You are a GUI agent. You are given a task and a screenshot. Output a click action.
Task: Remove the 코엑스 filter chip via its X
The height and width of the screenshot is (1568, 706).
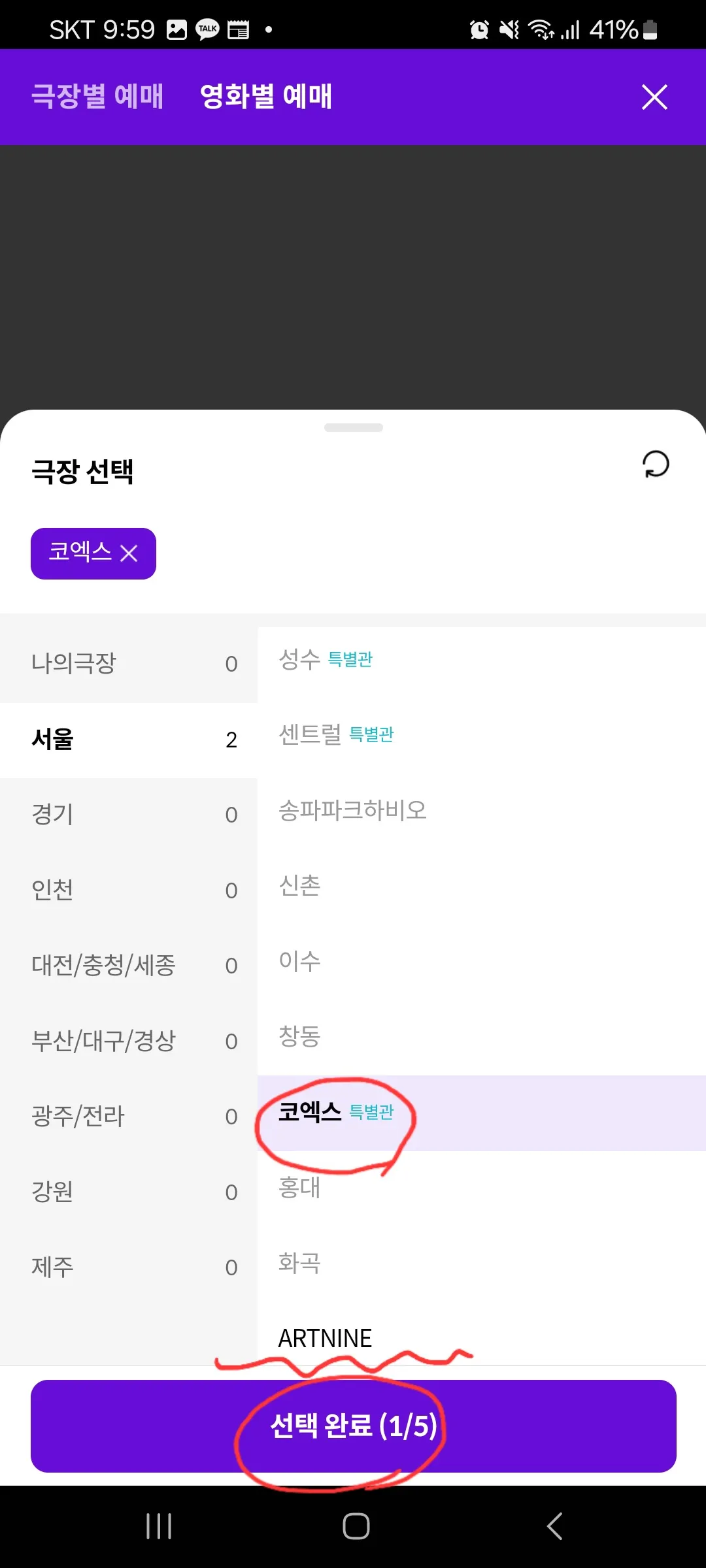[130, 553]
